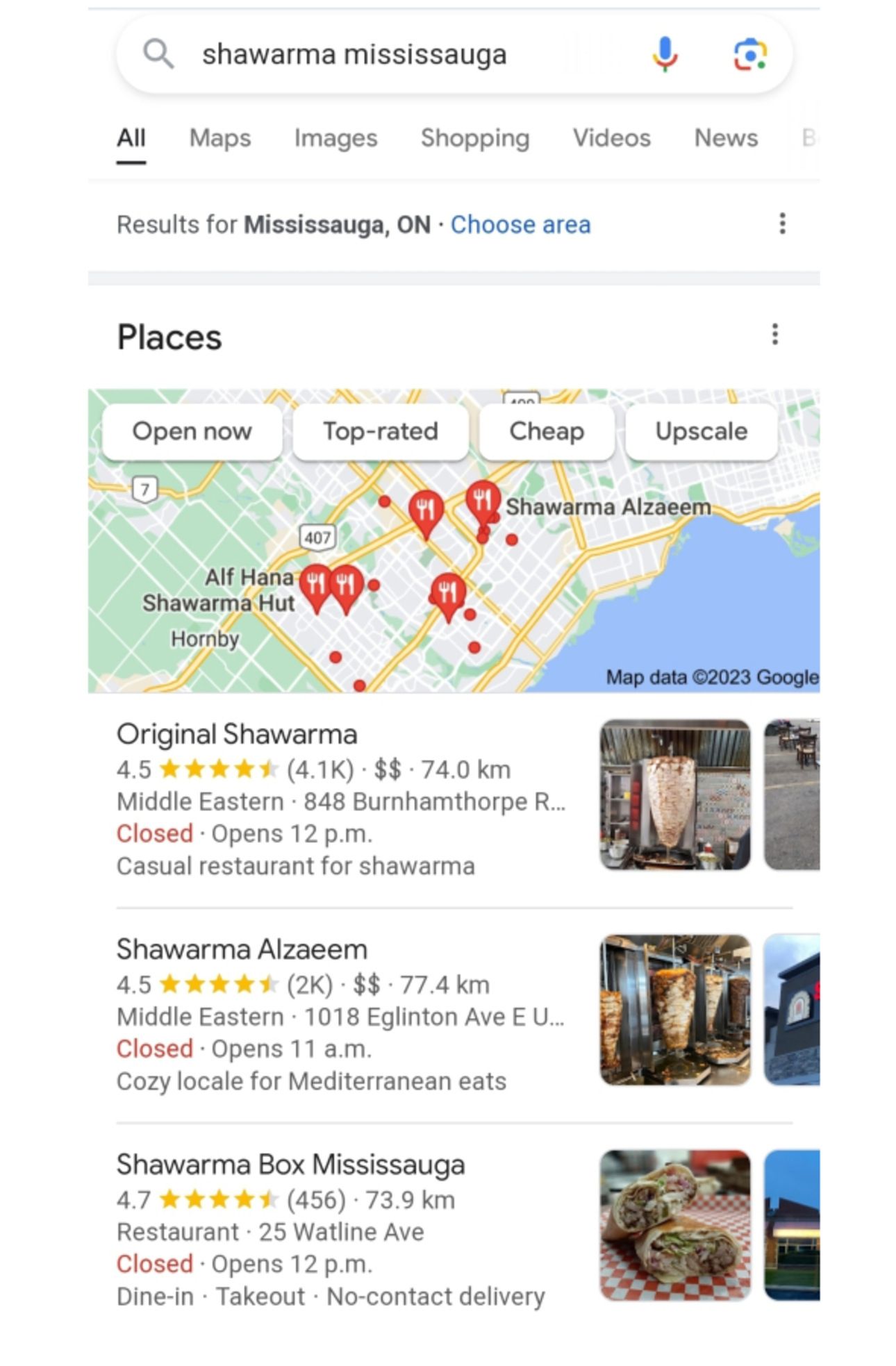The image size is (896, 1366).
Task: Open the Original Shawarma listing
Action: 237,735
